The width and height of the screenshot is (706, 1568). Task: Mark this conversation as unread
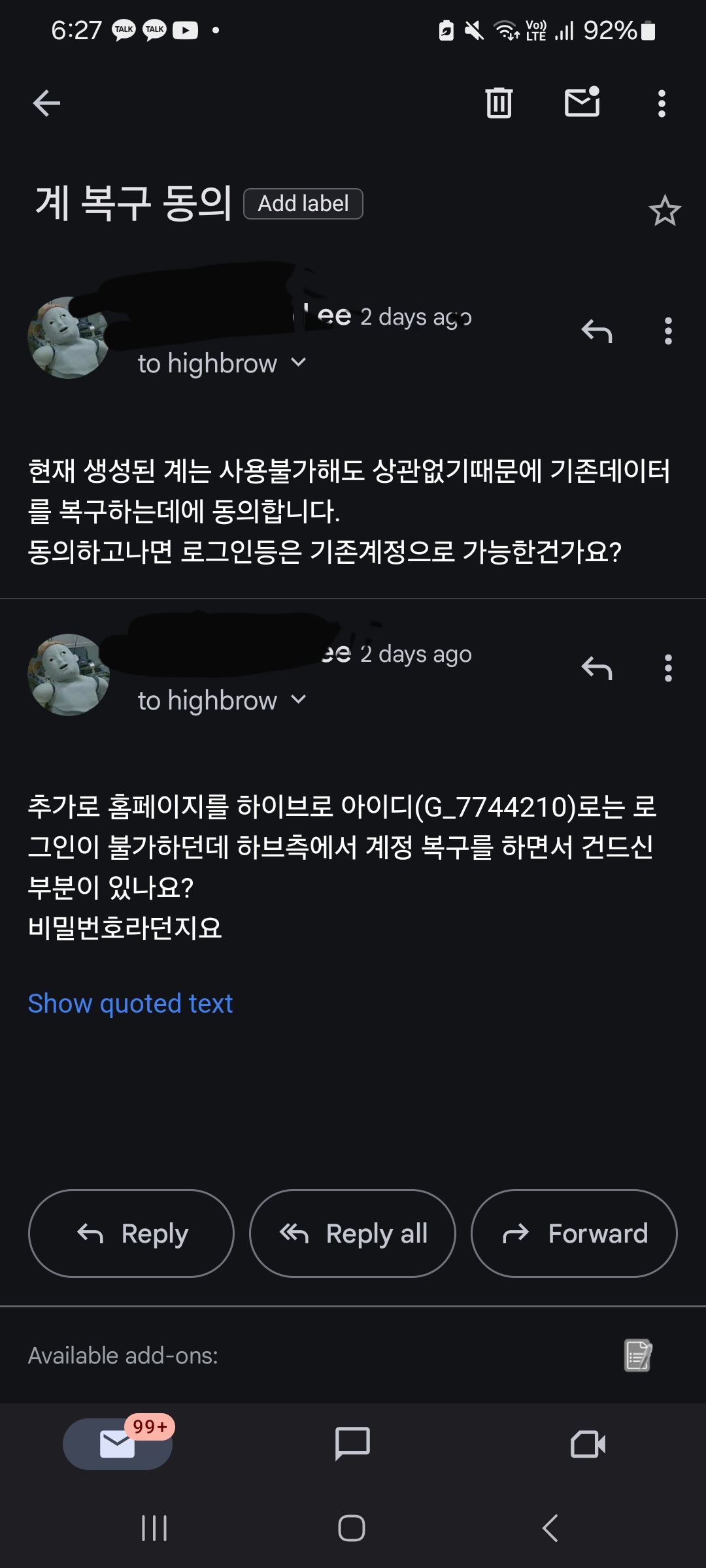tap(582, 103)
